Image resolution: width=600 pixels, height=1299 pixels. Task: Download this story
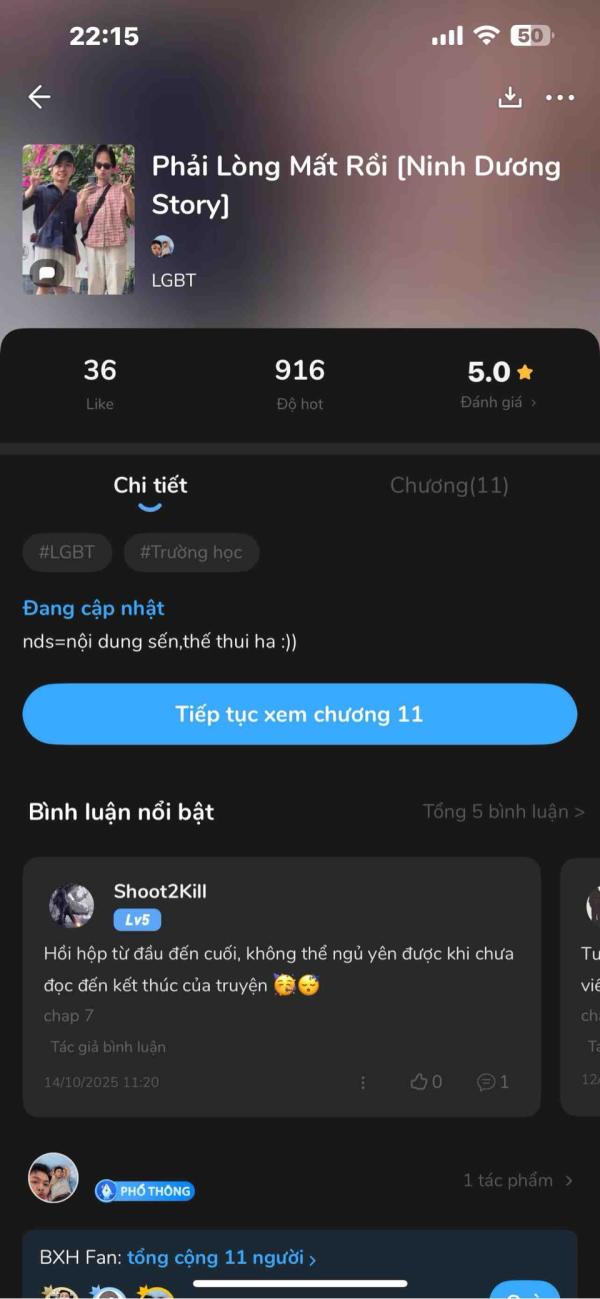pos(510,97)
